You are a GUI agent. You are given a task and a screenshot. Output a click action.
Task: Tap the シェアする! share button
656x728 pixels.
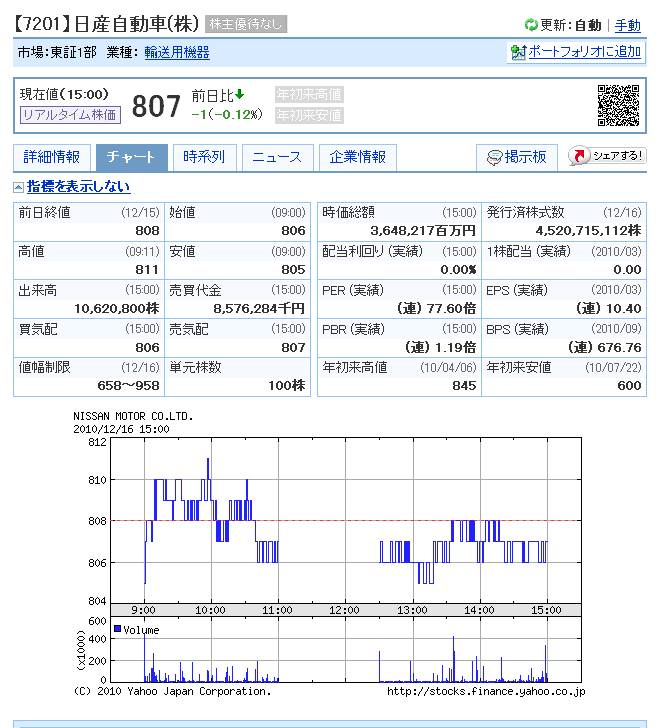point(607,157)
